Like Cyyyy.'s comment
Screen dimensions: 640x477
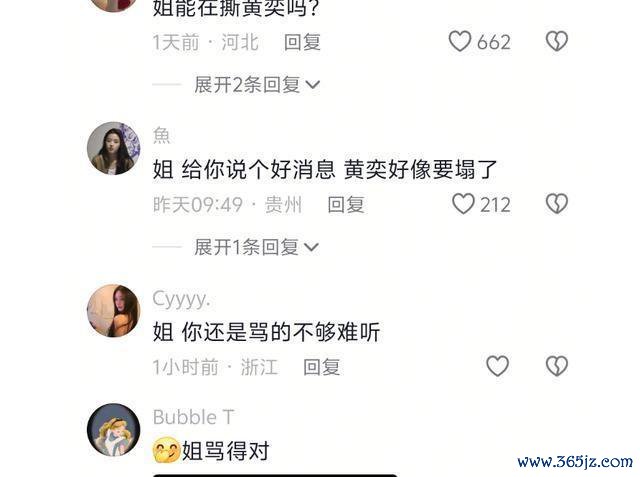point(497,366)
